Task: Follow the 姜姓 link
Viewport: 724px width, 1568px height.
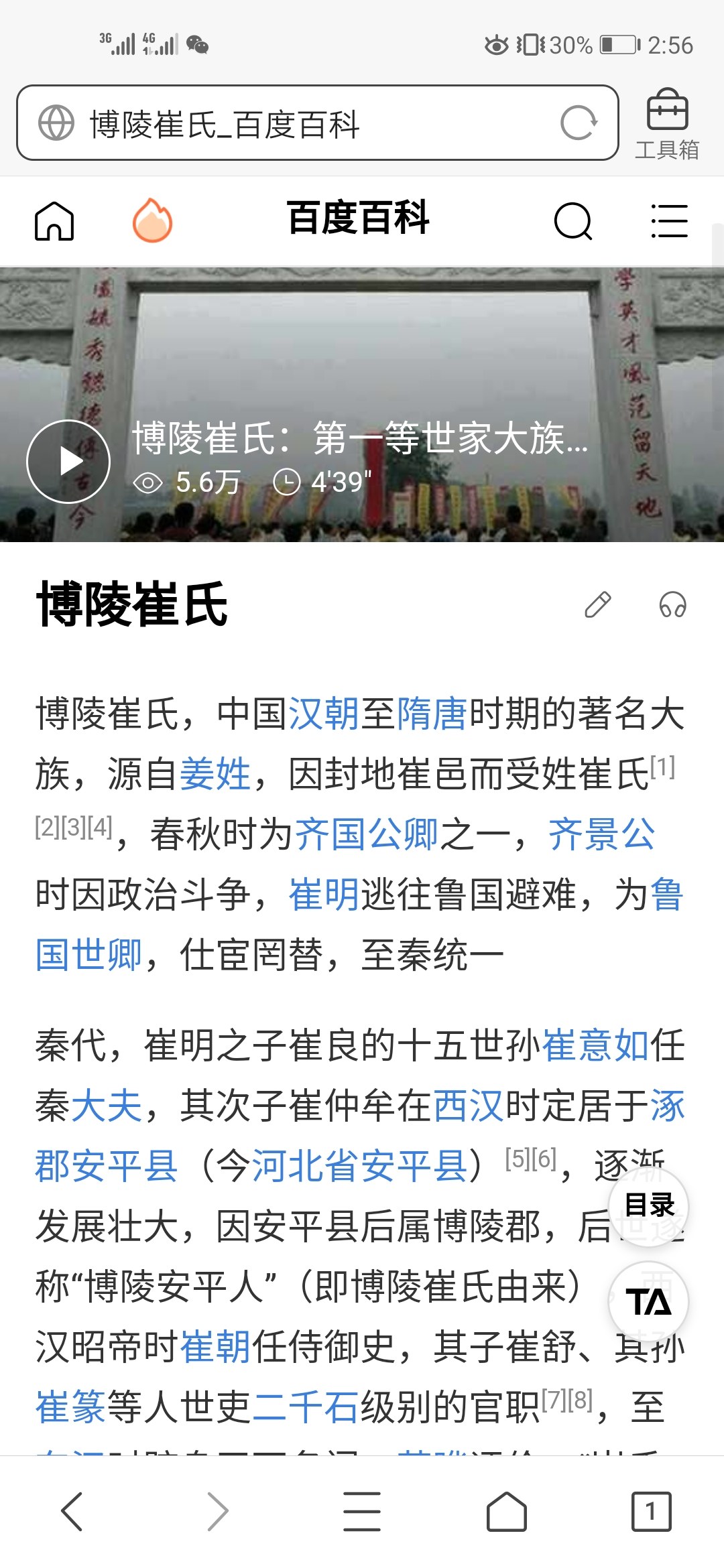Action: 215,774
